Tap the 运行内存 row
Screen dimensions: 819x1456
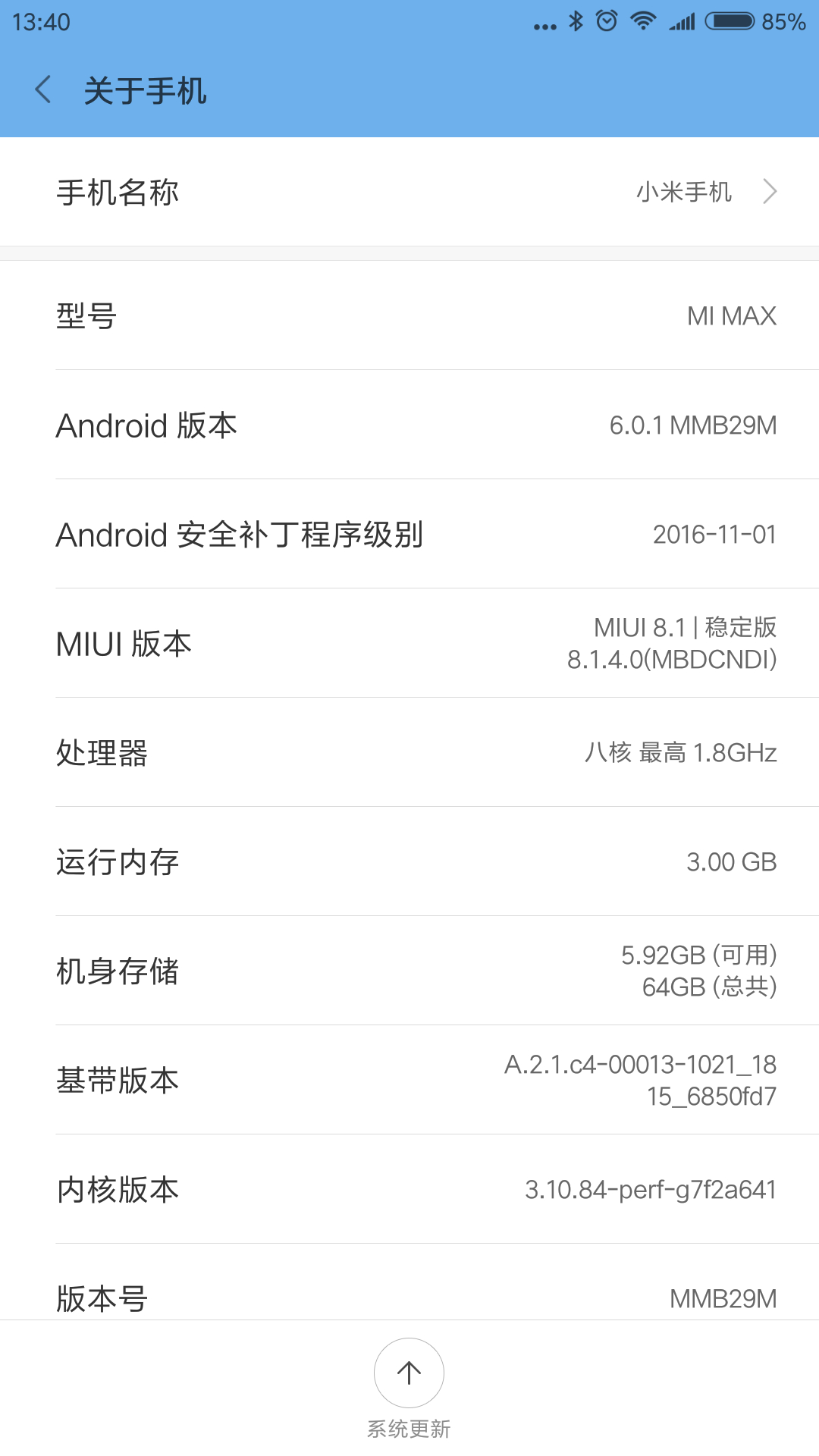(x=409, y=861)
